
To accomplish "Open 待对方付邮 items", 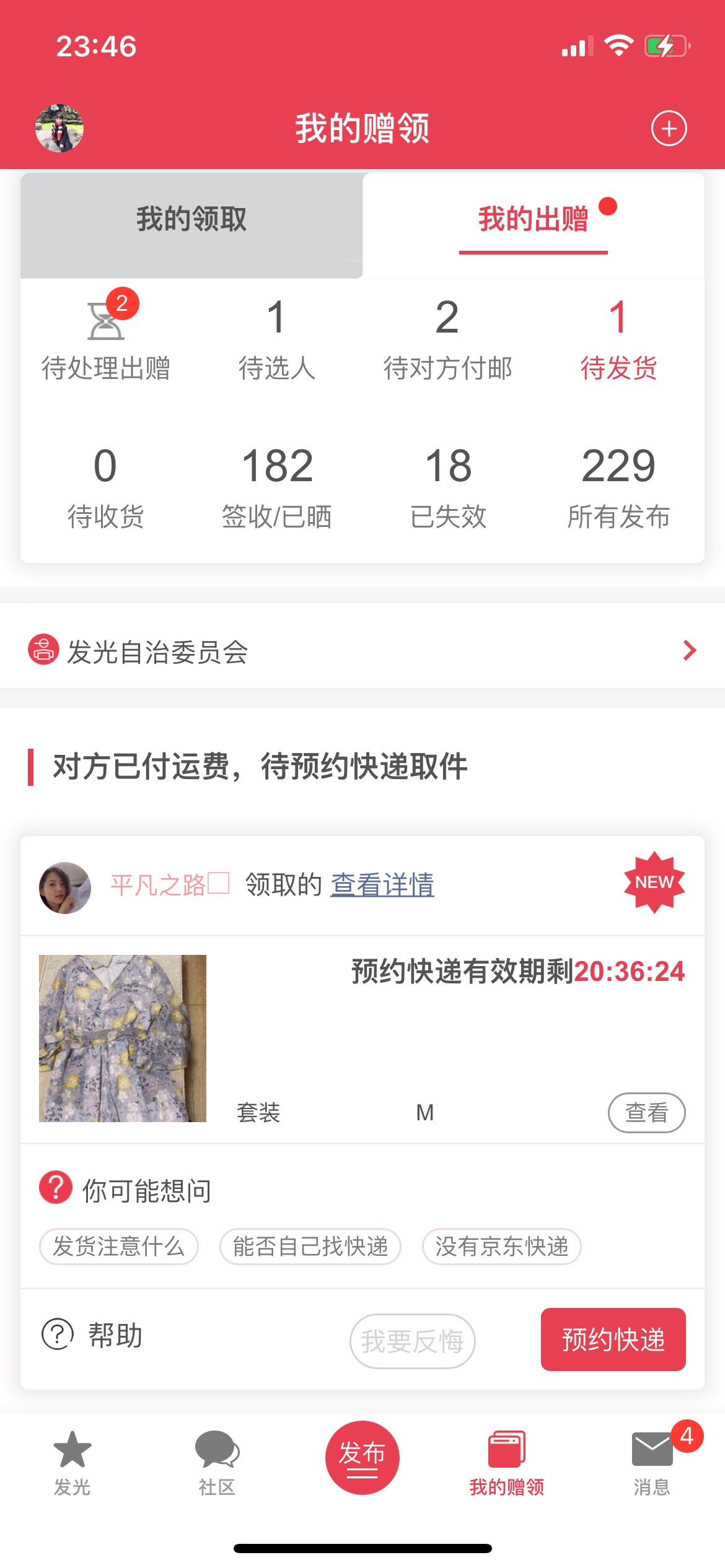I will coord(447,339).
